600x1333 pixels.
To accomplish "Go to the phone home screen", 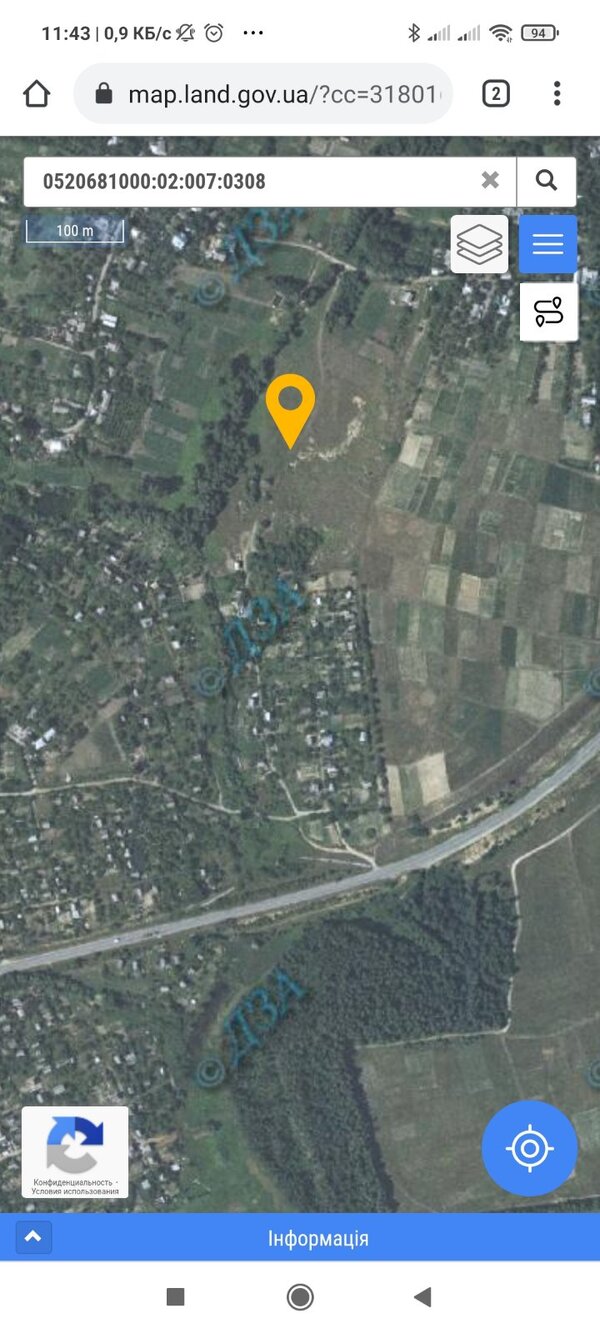I will (x=300, y=1297).
